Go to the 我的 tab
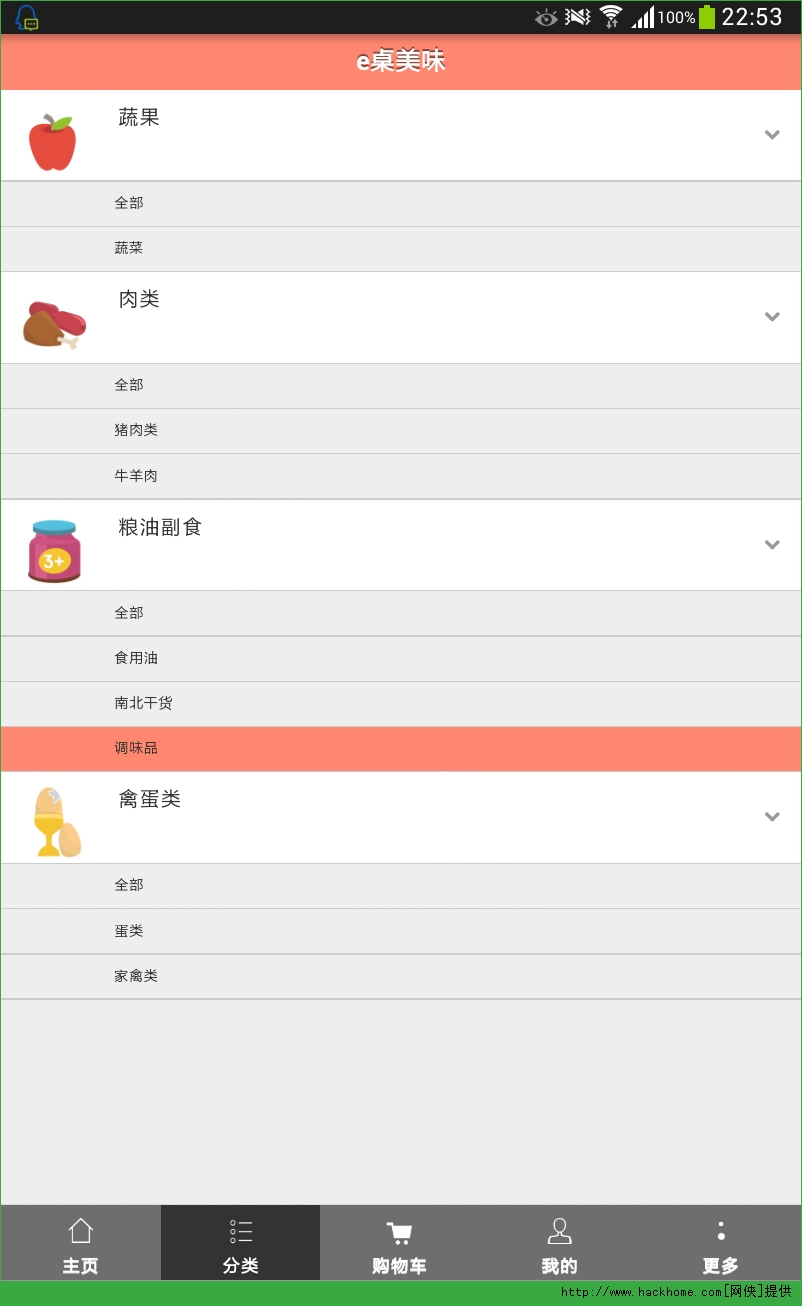The image size is (802, 1306). click(560, 1244)
